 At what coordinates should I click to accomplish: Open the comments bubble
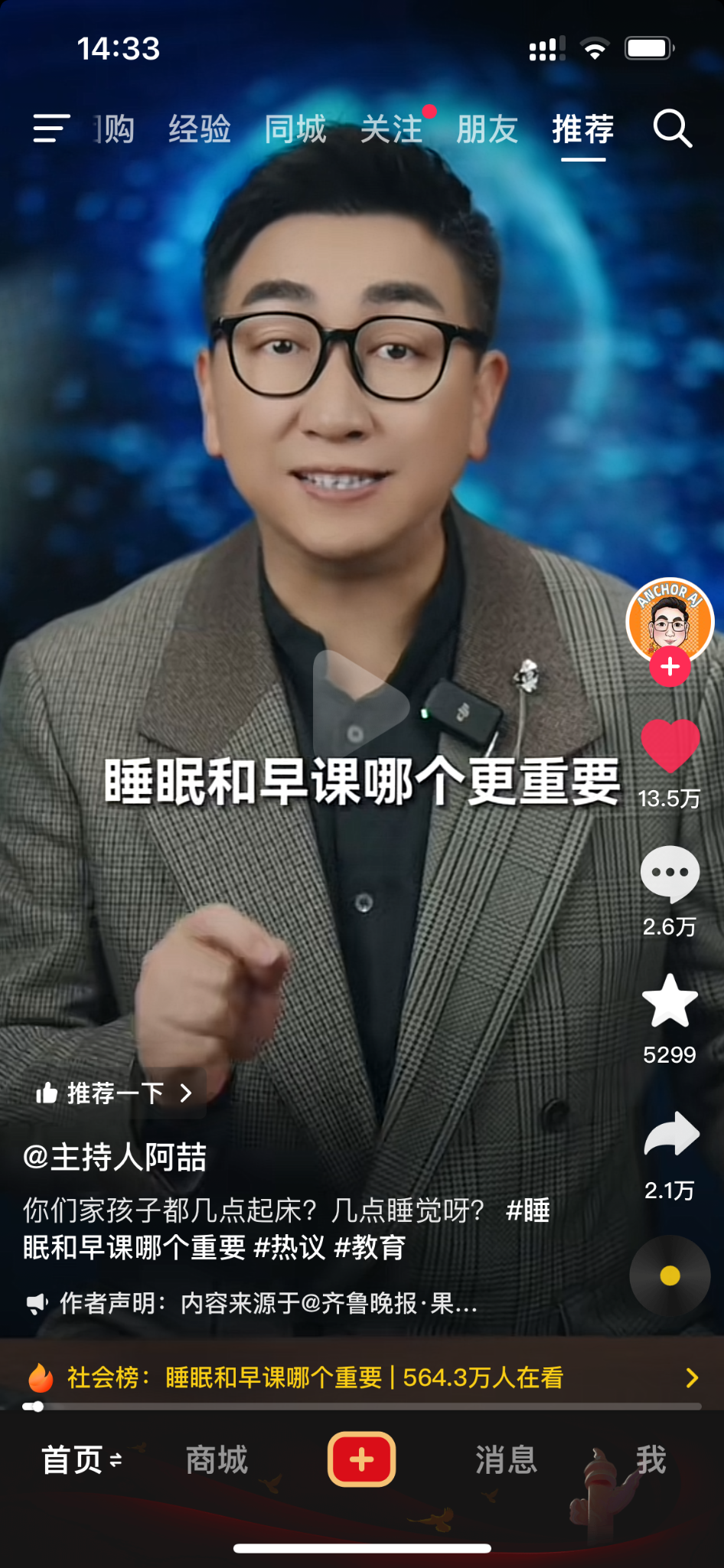(670, 874)
